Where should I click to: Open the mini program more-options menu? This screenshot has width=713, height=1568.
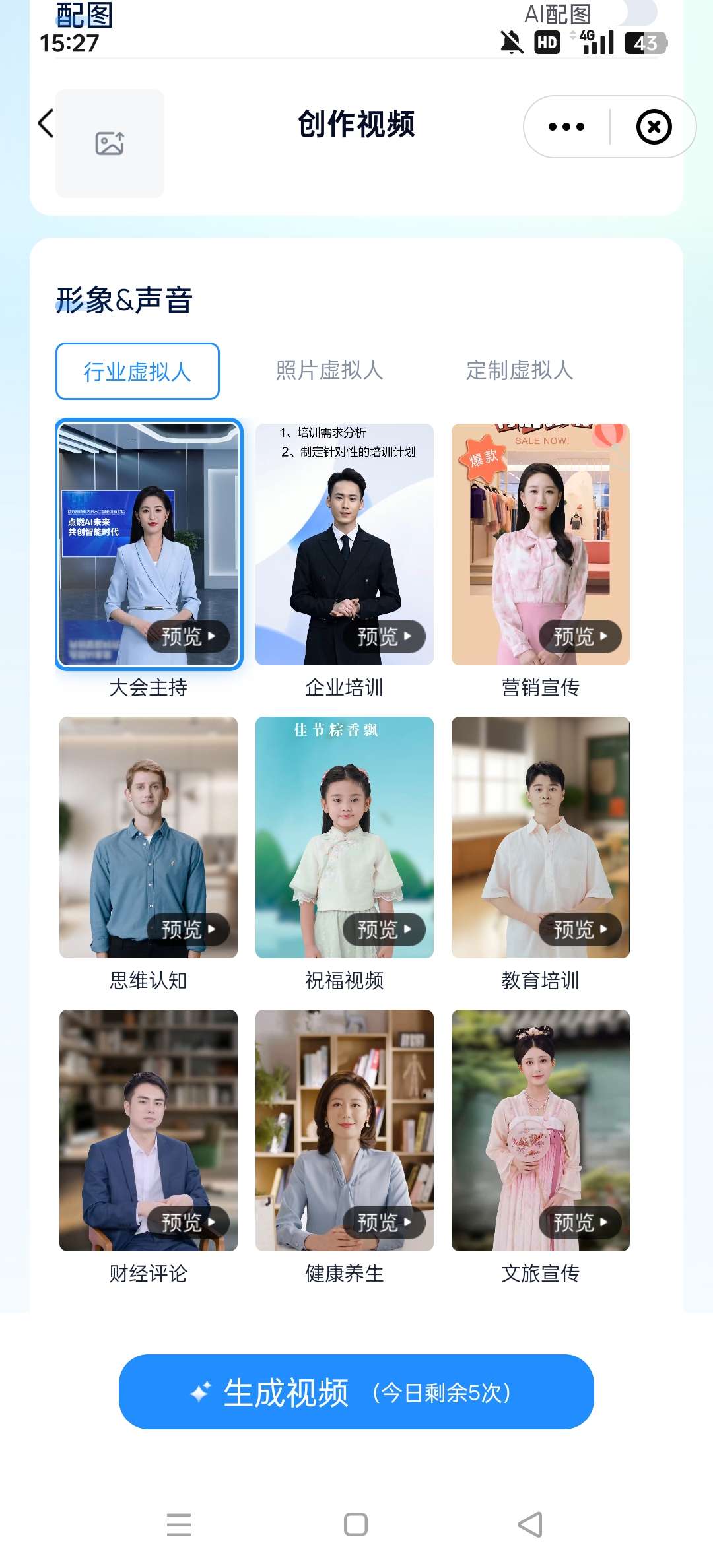tap(566, 127)
